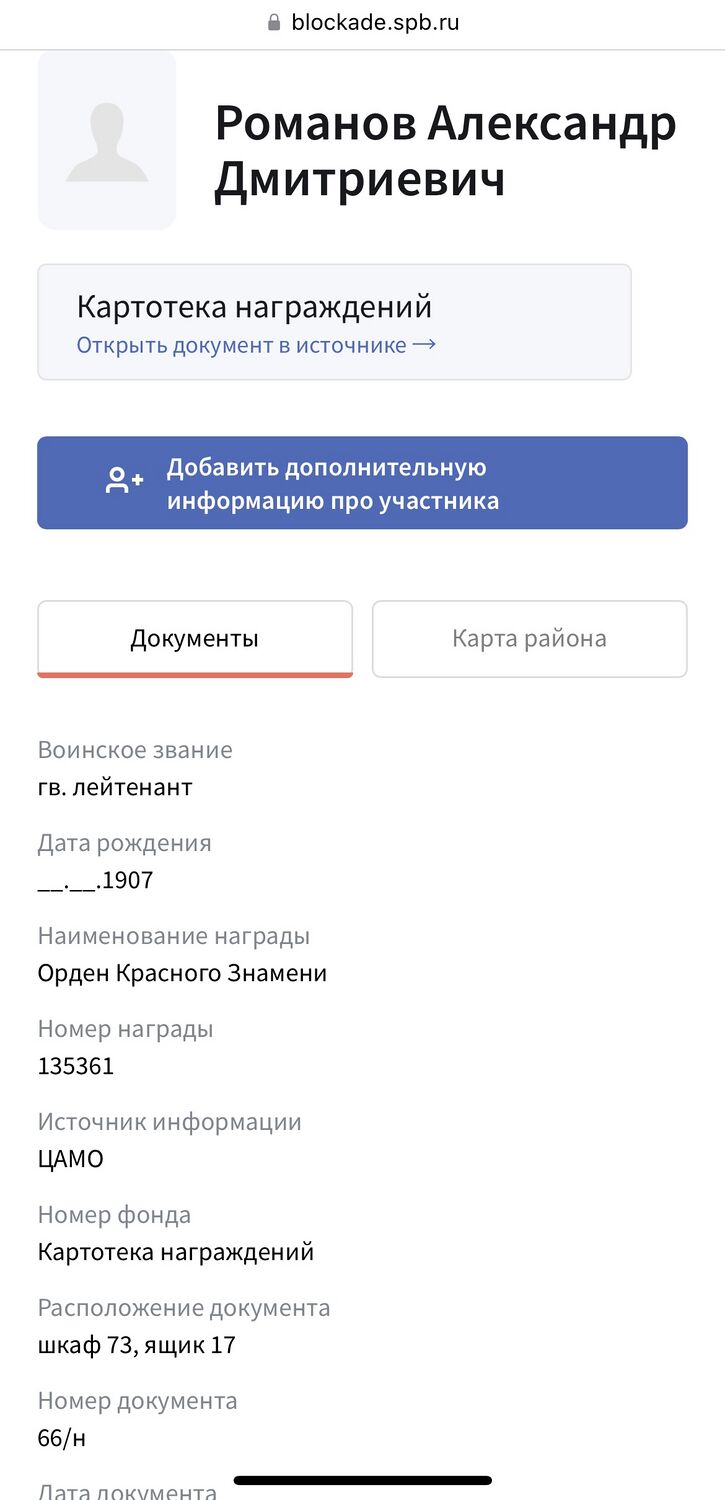Screen dimensions: 725x1500
Task: Add additional information about the participant
Action: [362, 483]
